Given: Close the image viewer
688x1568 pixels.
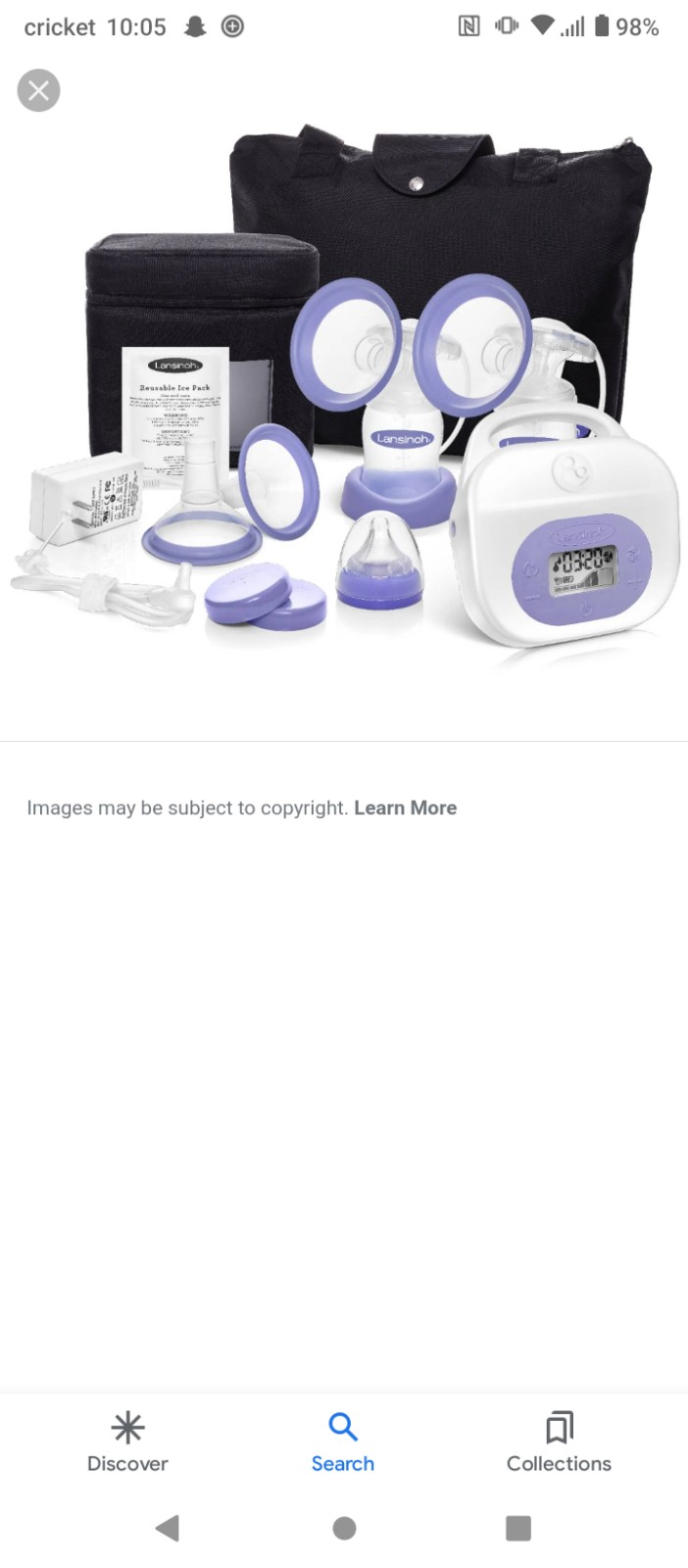Looking at the screenshot, I should click(38, 91).
